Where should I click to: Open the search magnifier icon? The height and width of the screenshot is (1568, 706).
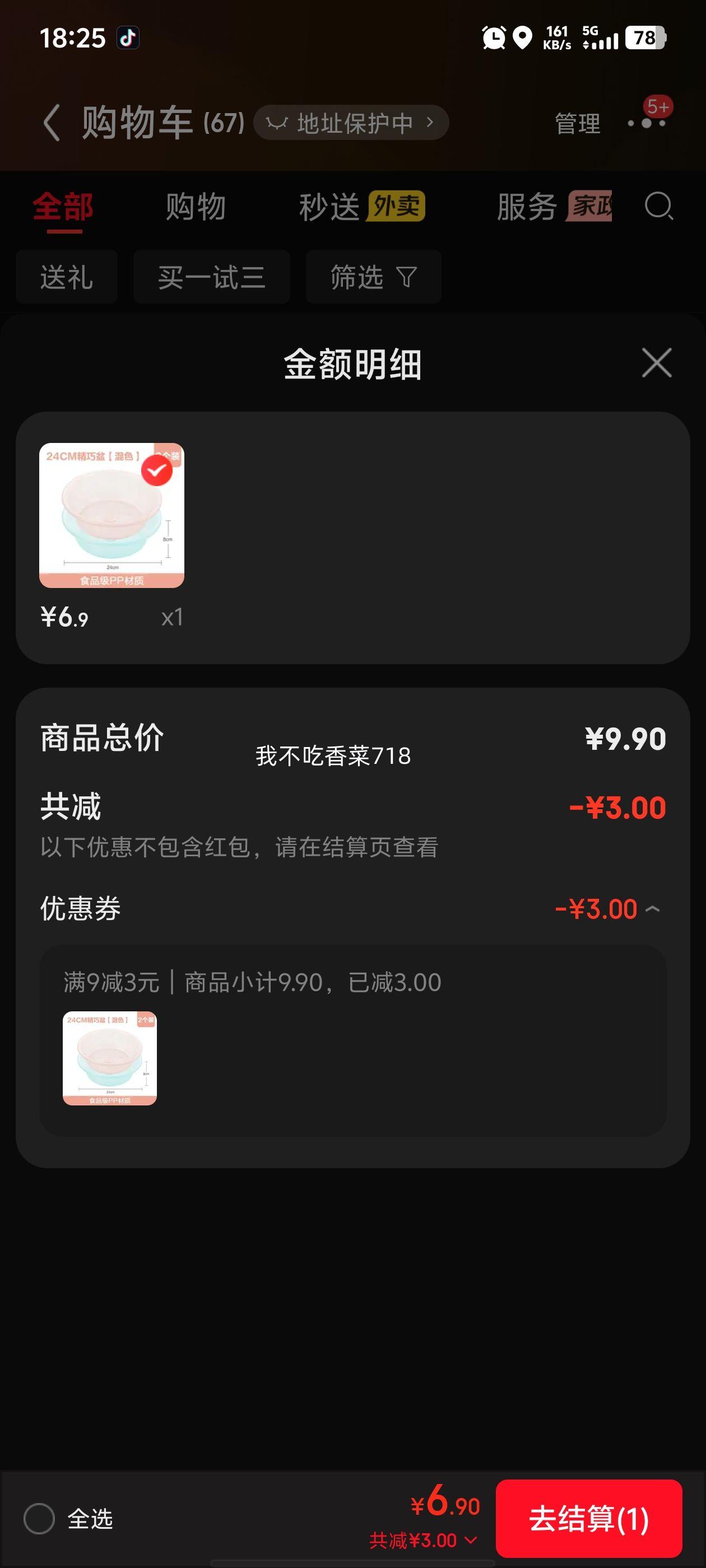pyautogui.click(x=658, y=207)
